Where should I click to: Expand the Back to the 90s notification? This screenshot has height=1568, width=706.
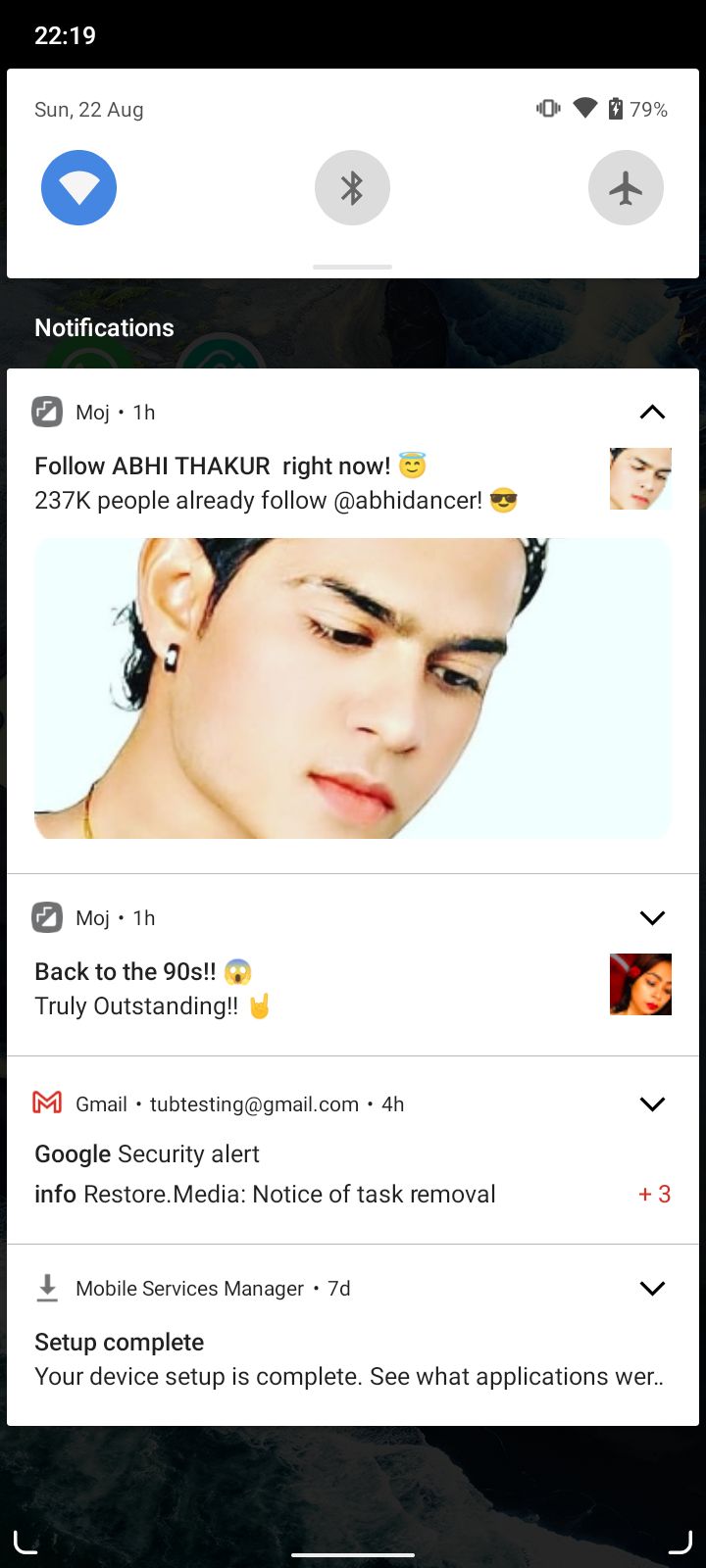pyautogui.click(x=652, y=918)
